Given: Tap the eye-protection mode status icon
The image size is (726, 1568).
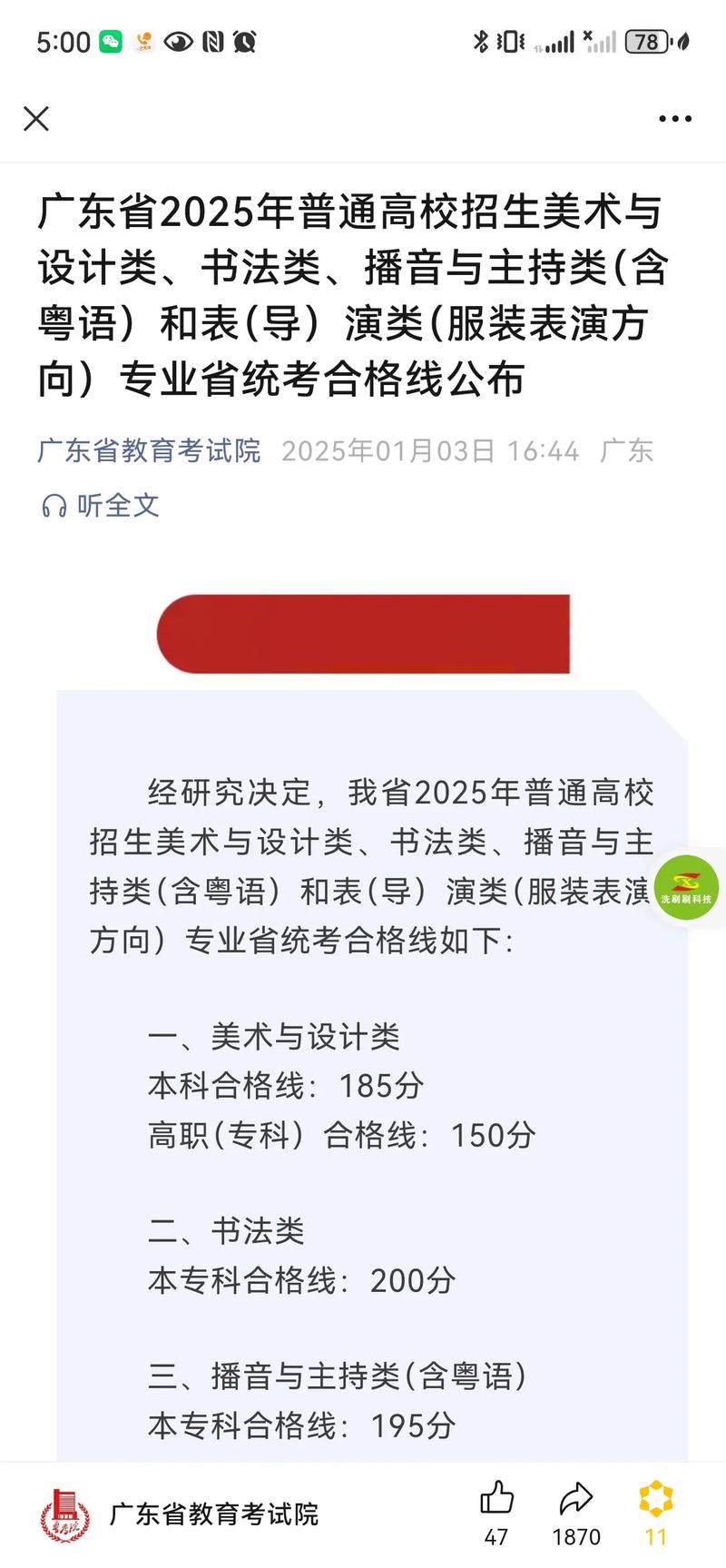Looking at the screenshot, I should (178, 41).
